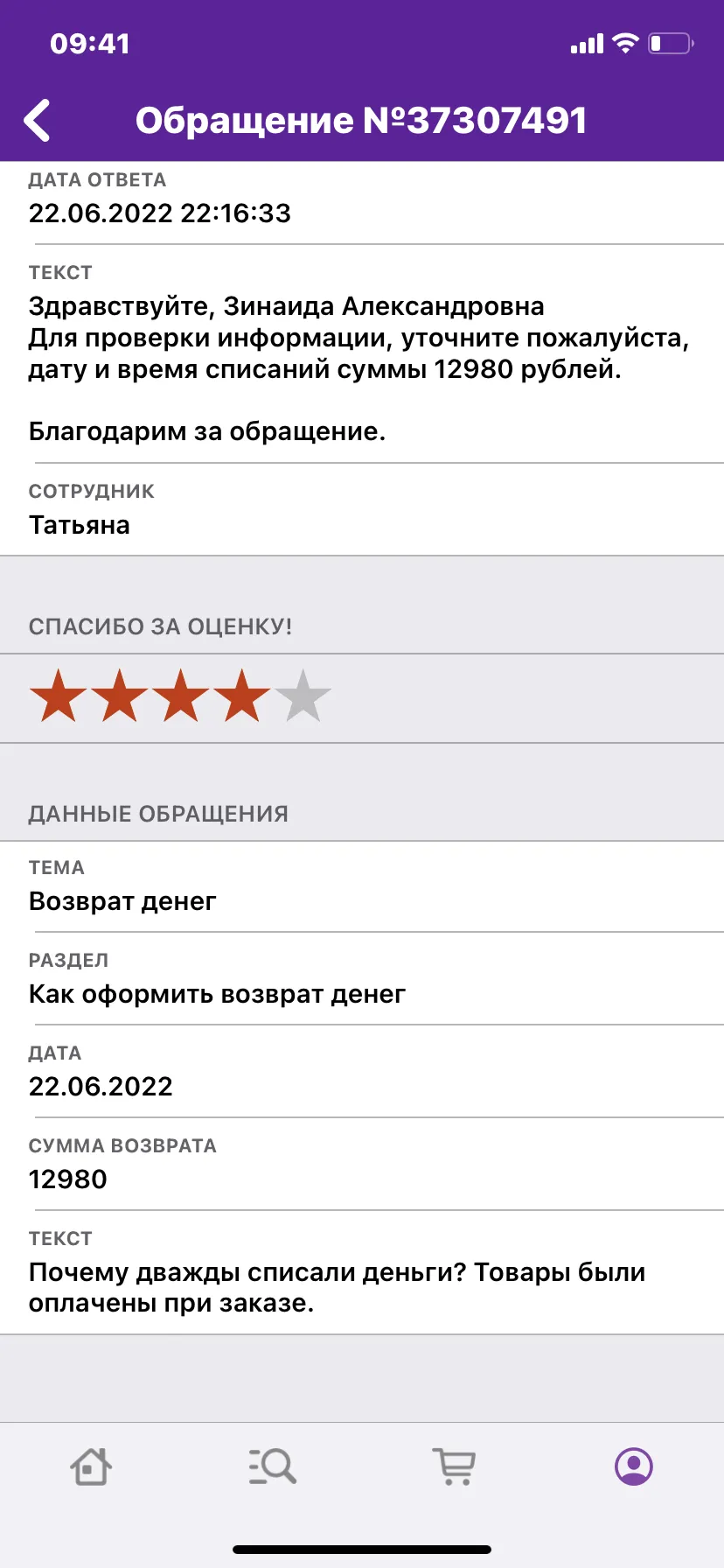Tap the fifth gray rating star
The height and width of the screenshot is (1568, 724).
[303, 696]
